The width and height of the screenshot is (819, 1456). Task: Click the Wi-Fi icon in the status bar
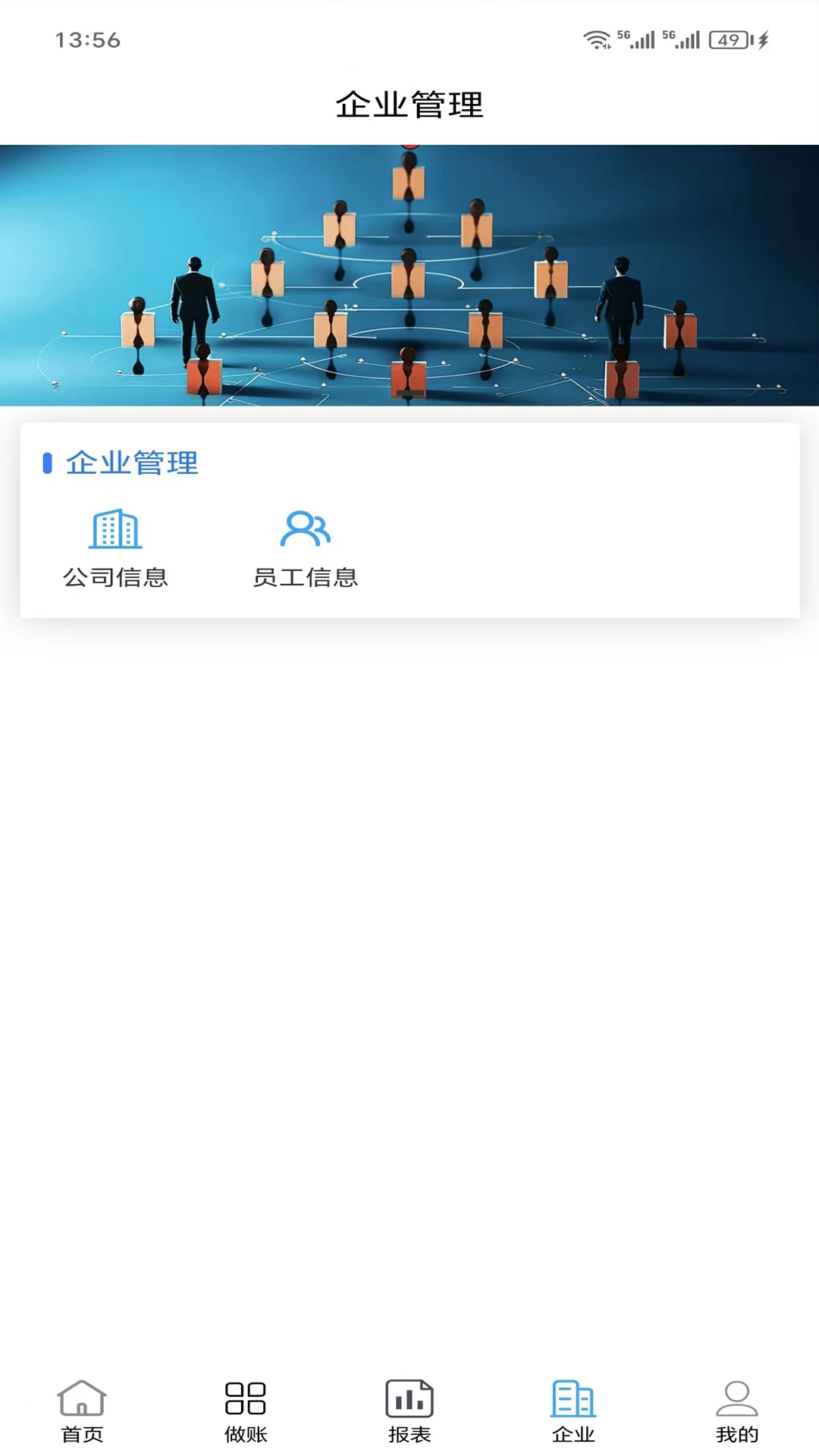(x=596, y=38)
